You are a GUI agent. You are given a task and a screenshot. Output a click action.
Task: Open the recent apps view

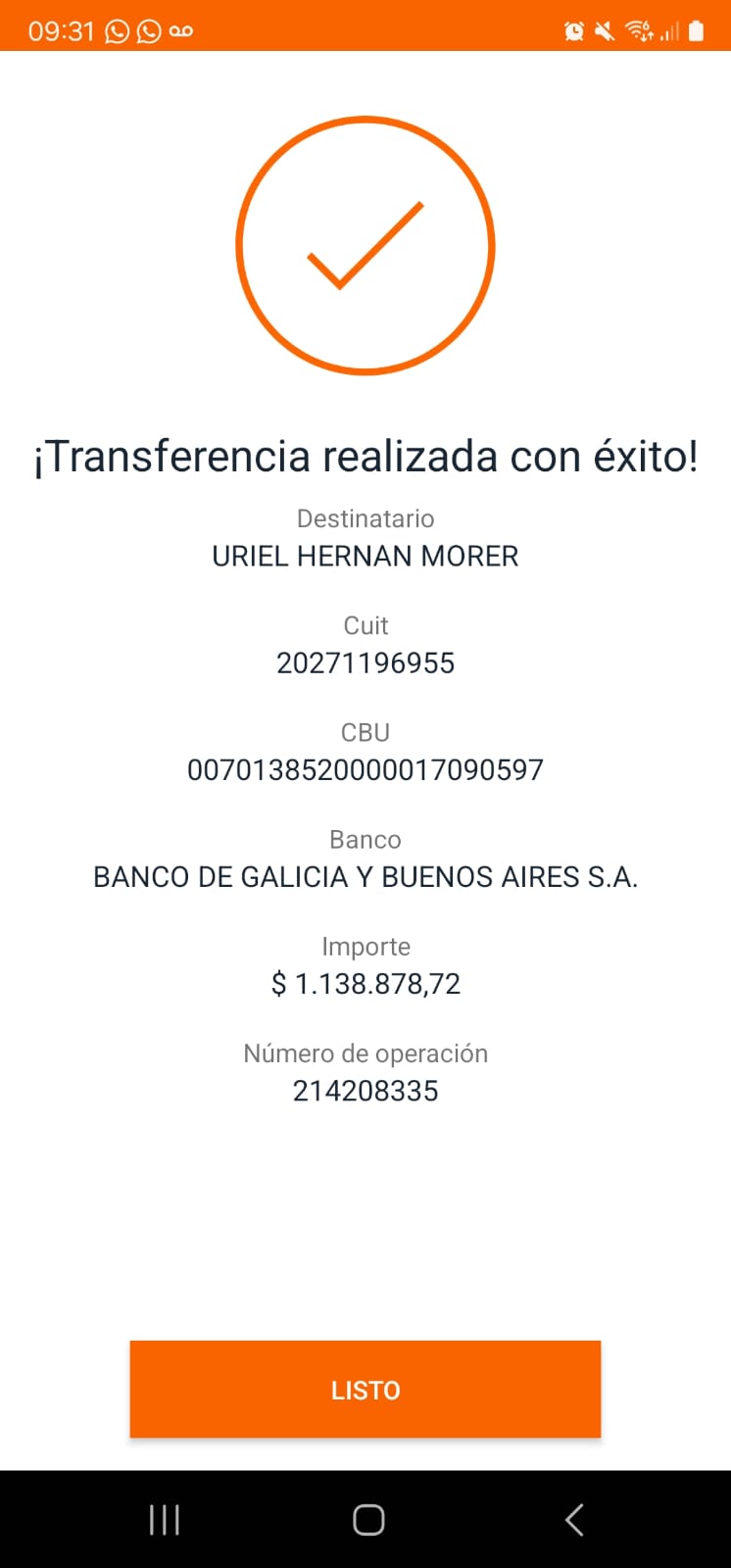(164, 1520)
